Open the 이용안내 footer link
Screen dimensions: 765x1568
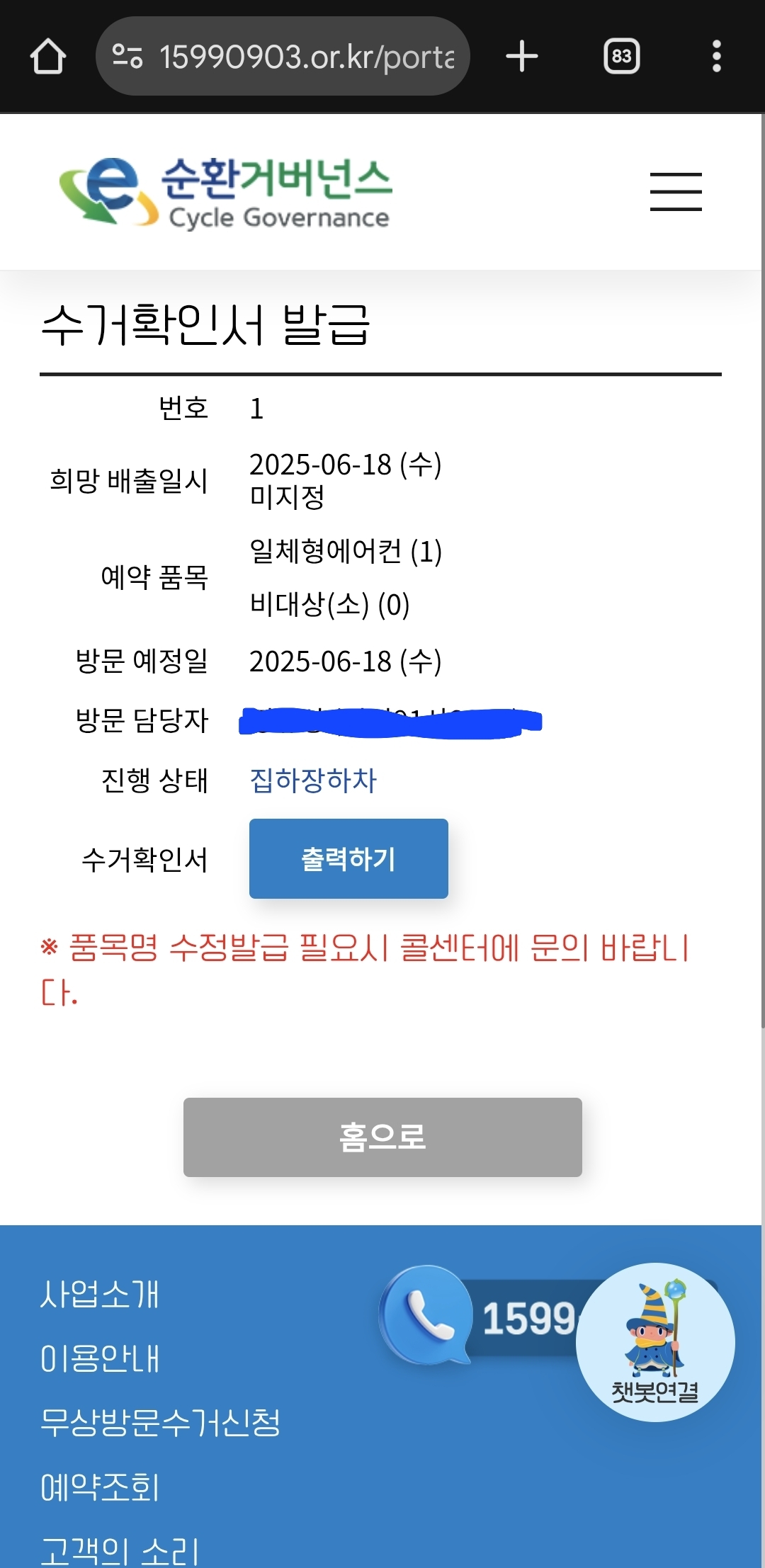pos(100,1358)
